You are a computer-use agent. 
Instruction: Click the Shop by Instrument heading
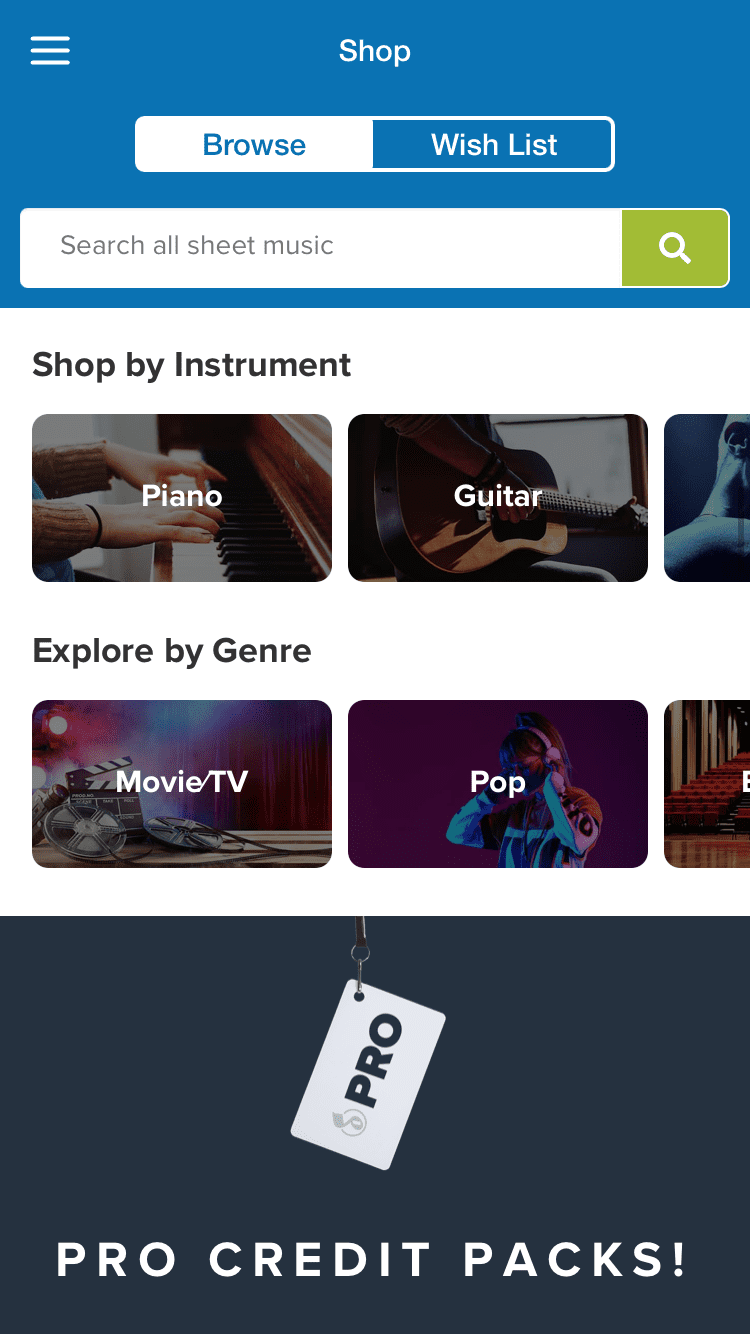click(x=191, y=365)
